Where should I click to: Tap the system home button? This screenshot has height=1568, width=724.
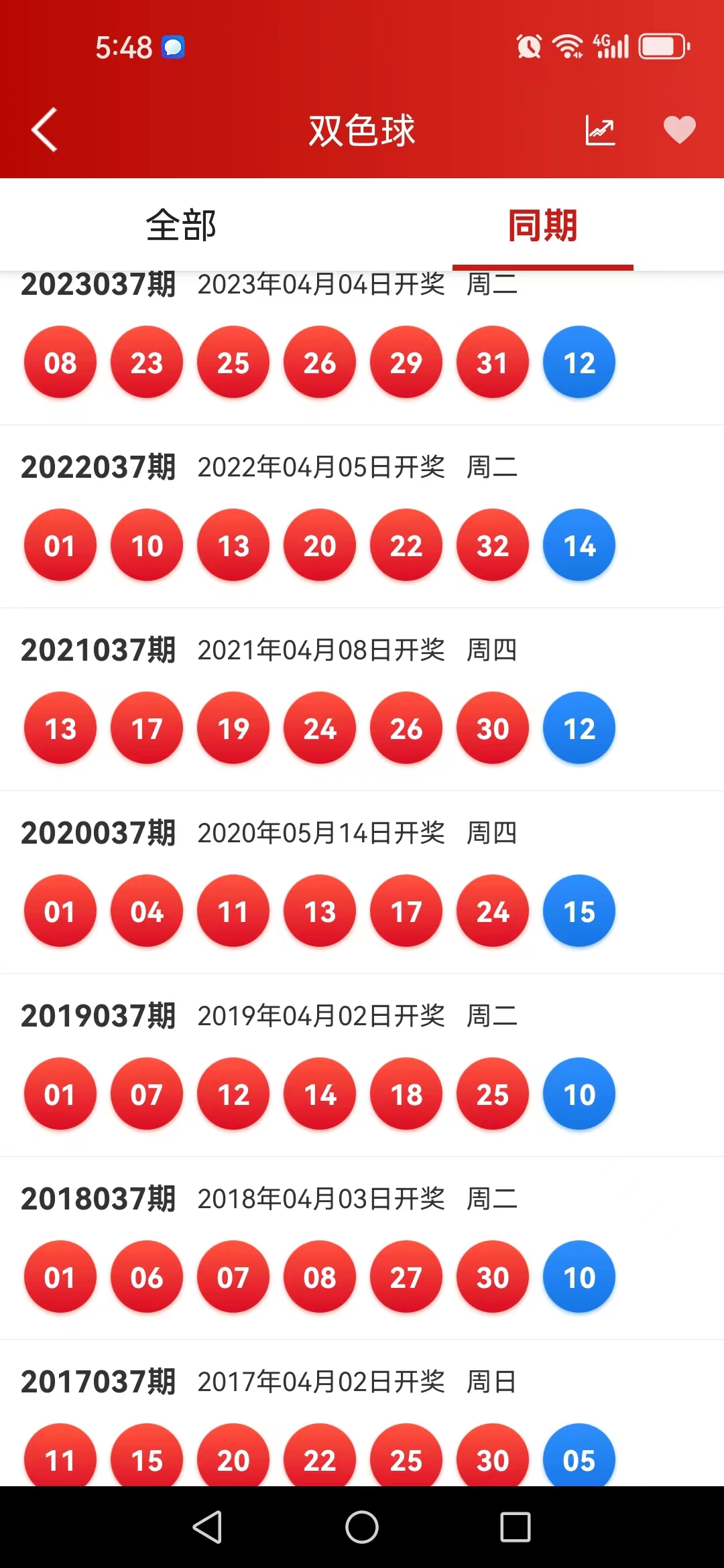(362, 1527)
